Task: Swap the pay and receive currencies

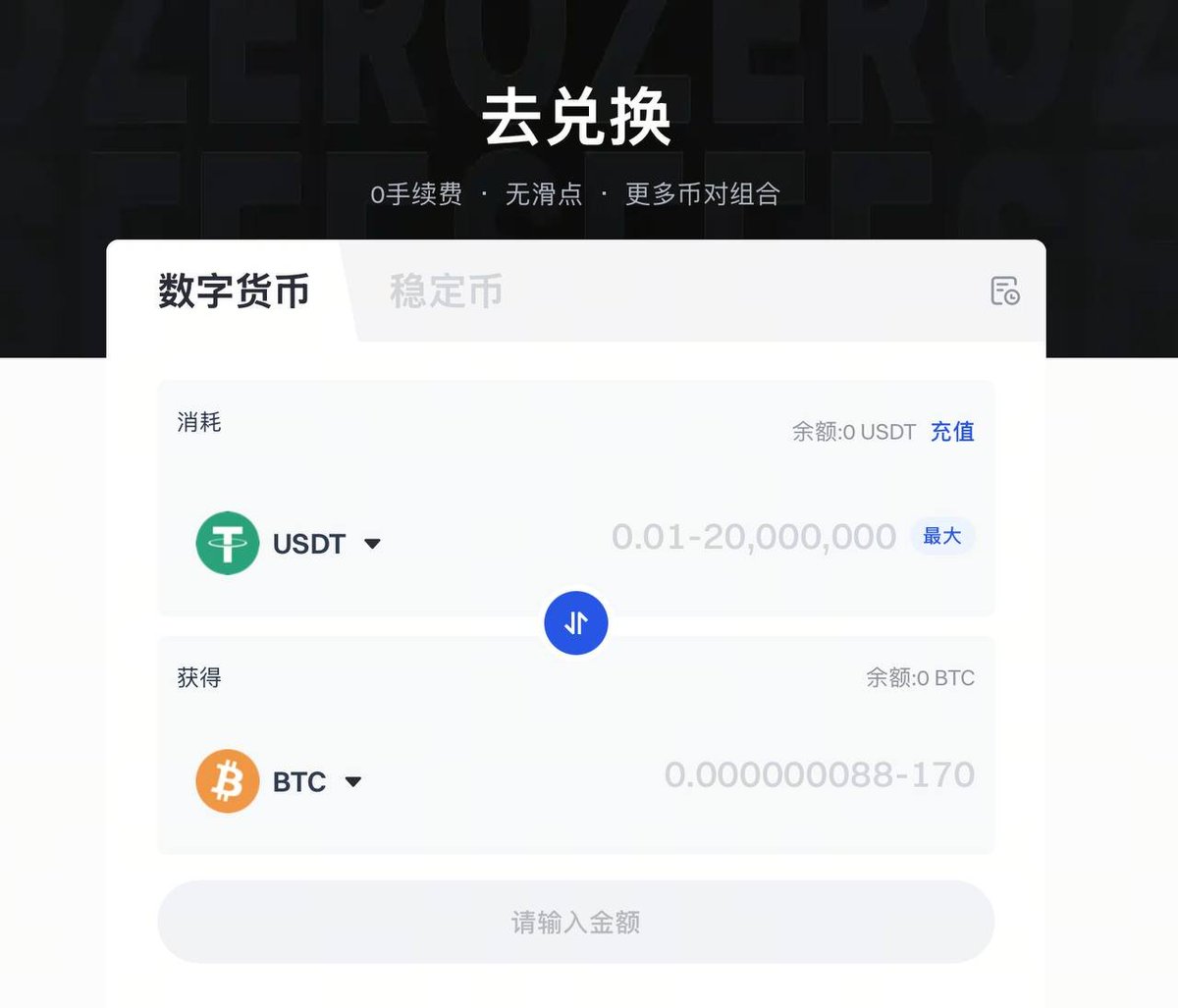Action: (x=576, y=622)
